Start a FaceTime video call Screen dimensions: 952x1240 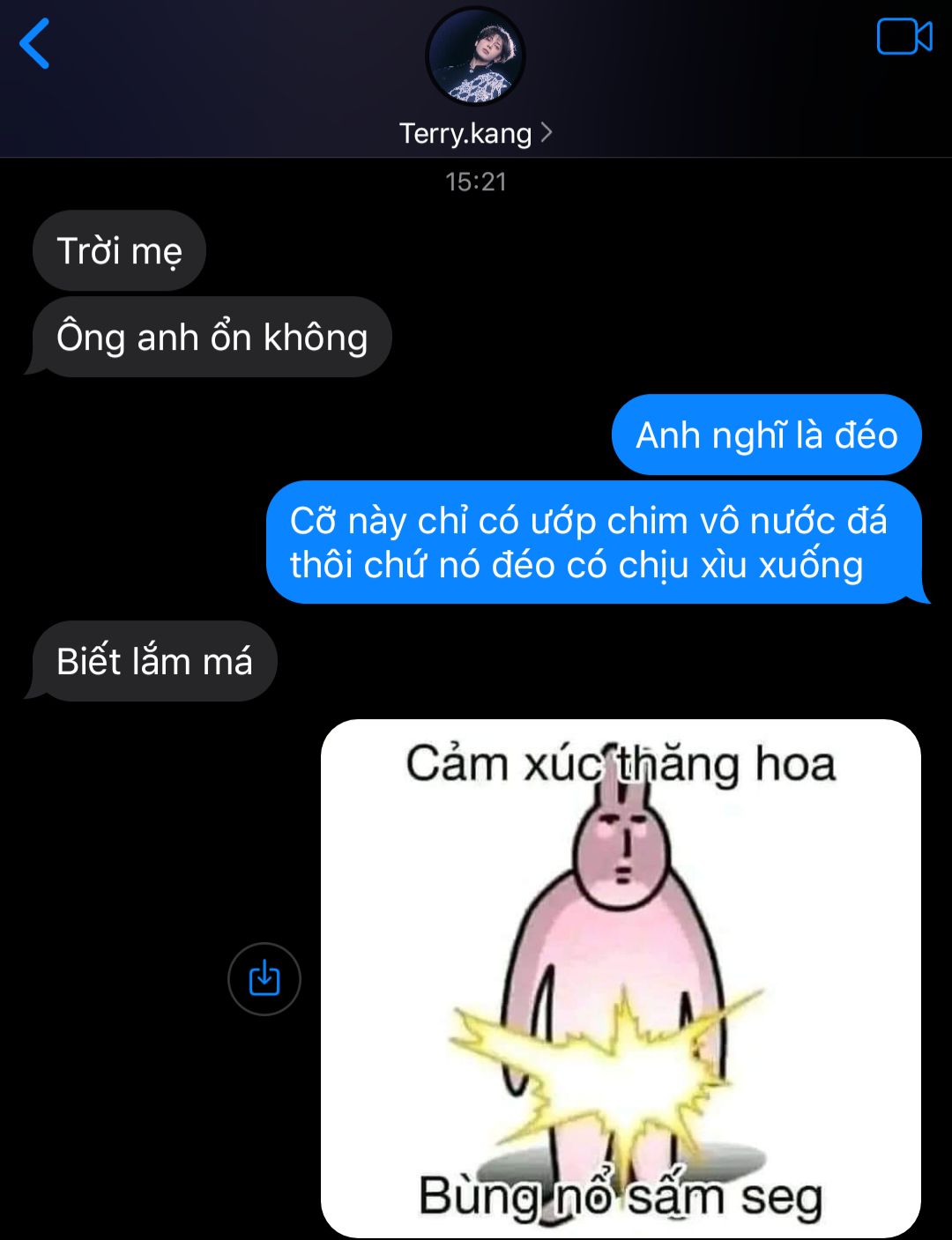click(904, 37)
